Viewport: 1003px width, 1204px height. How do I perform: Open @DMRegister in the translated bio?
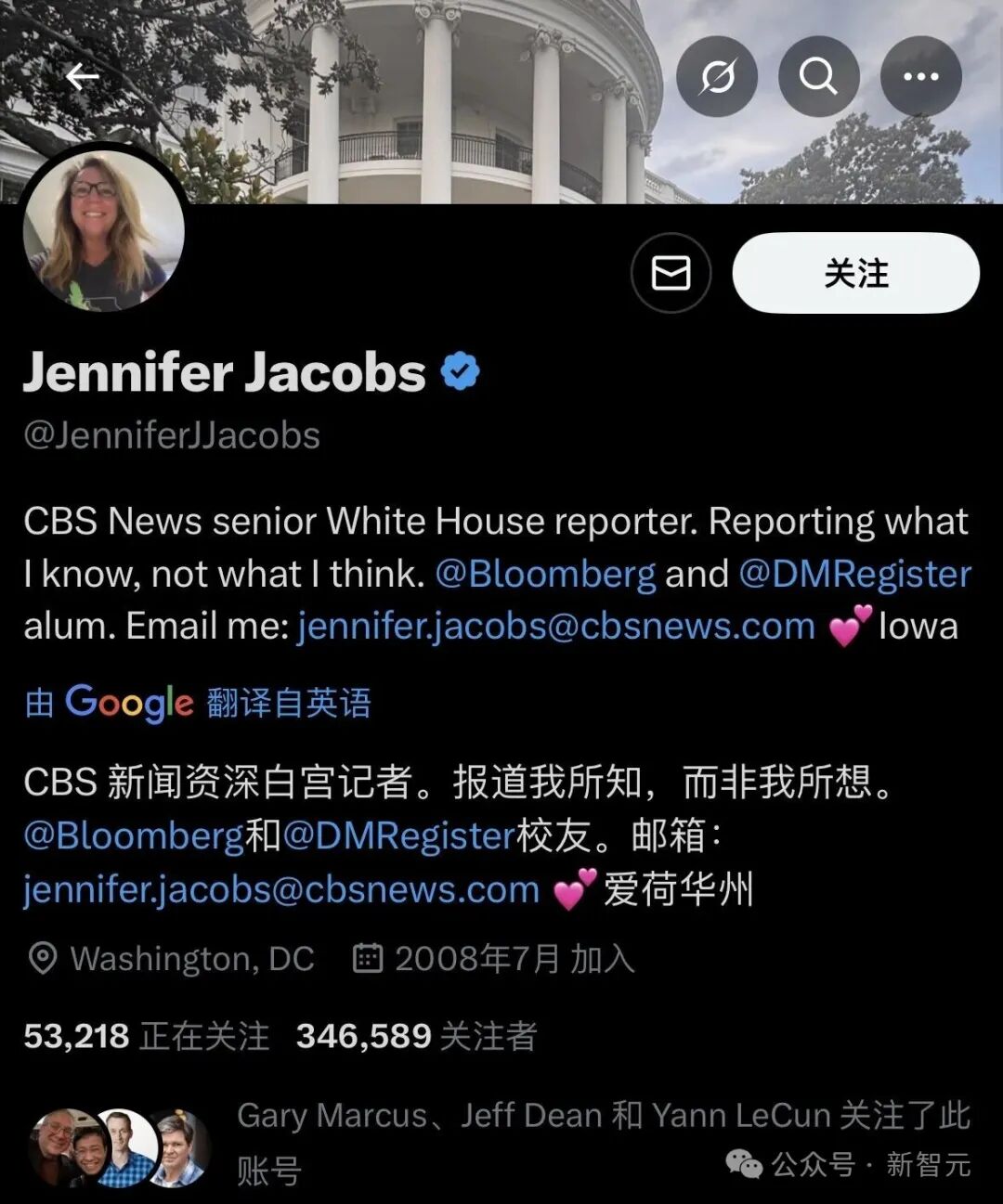[x=398, y=835]
